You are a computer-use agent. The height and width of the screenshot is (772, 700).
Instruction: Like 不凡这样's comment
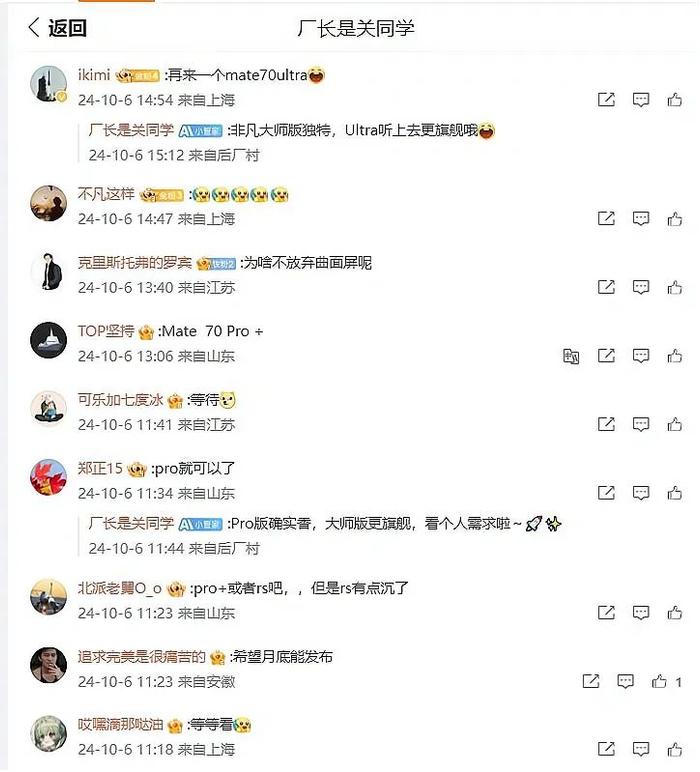675,218
